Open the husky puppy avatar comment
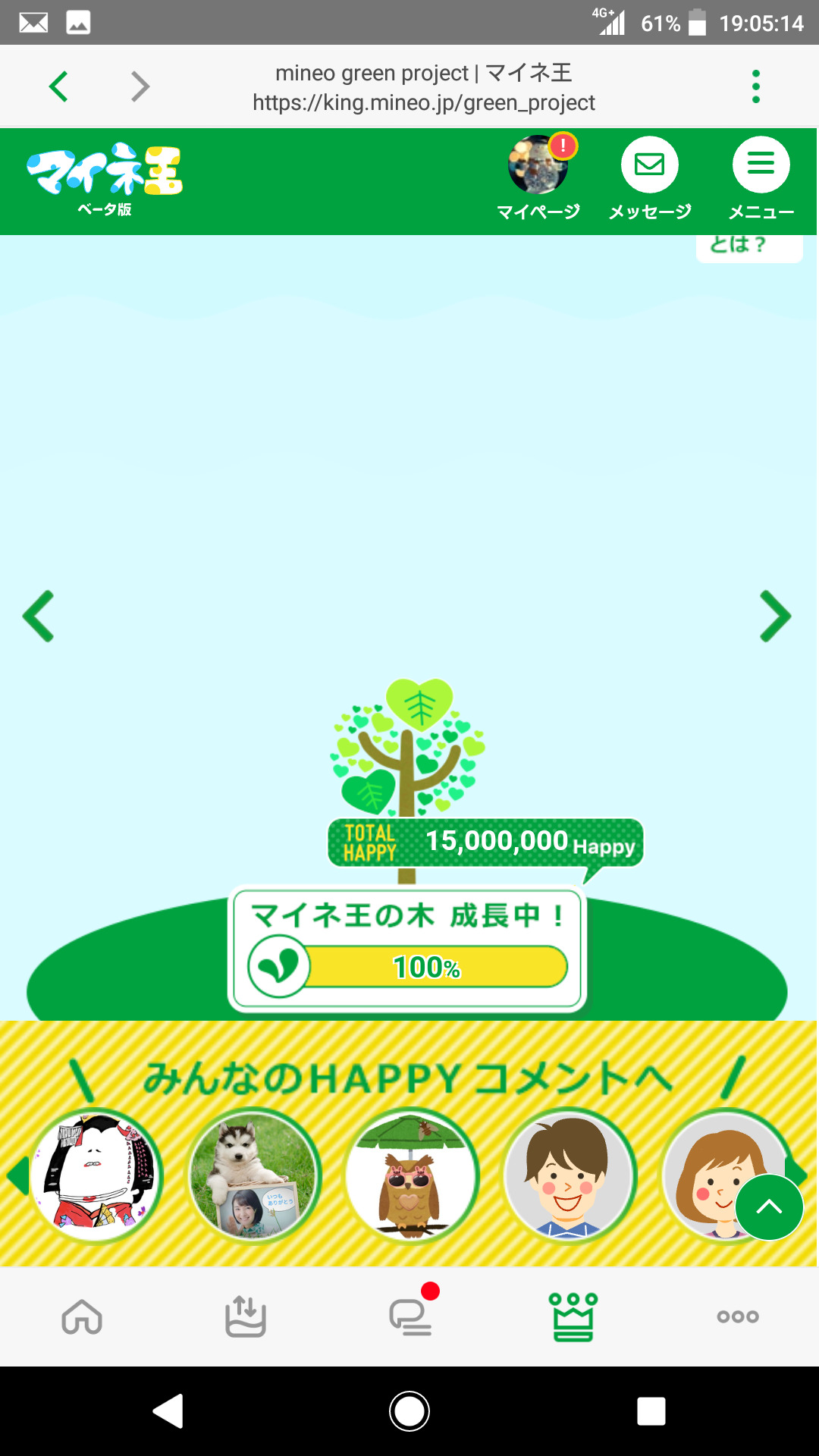 tap(254, 1175)
